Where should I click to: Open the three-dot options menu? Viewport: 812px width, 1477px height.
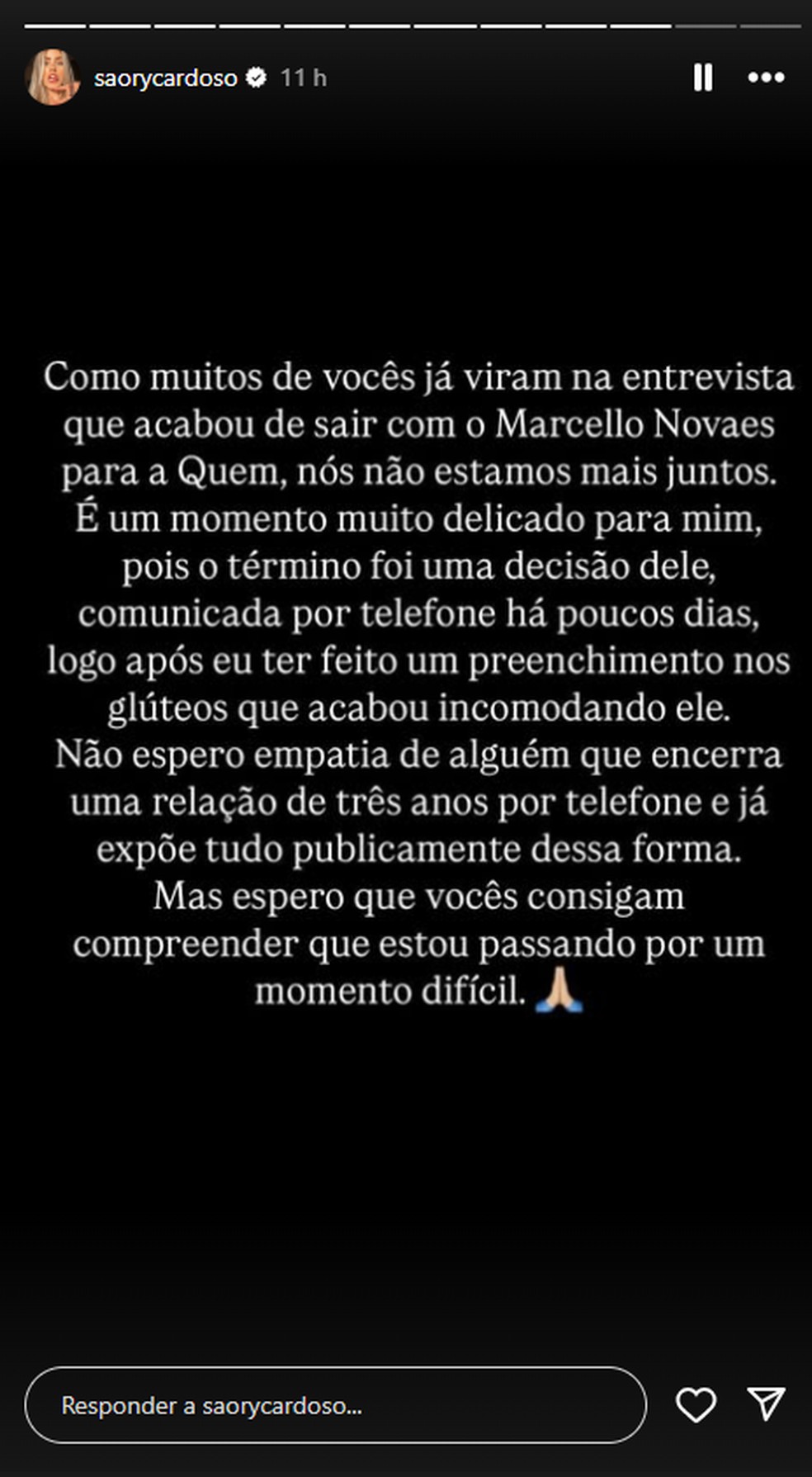(766, 78)
